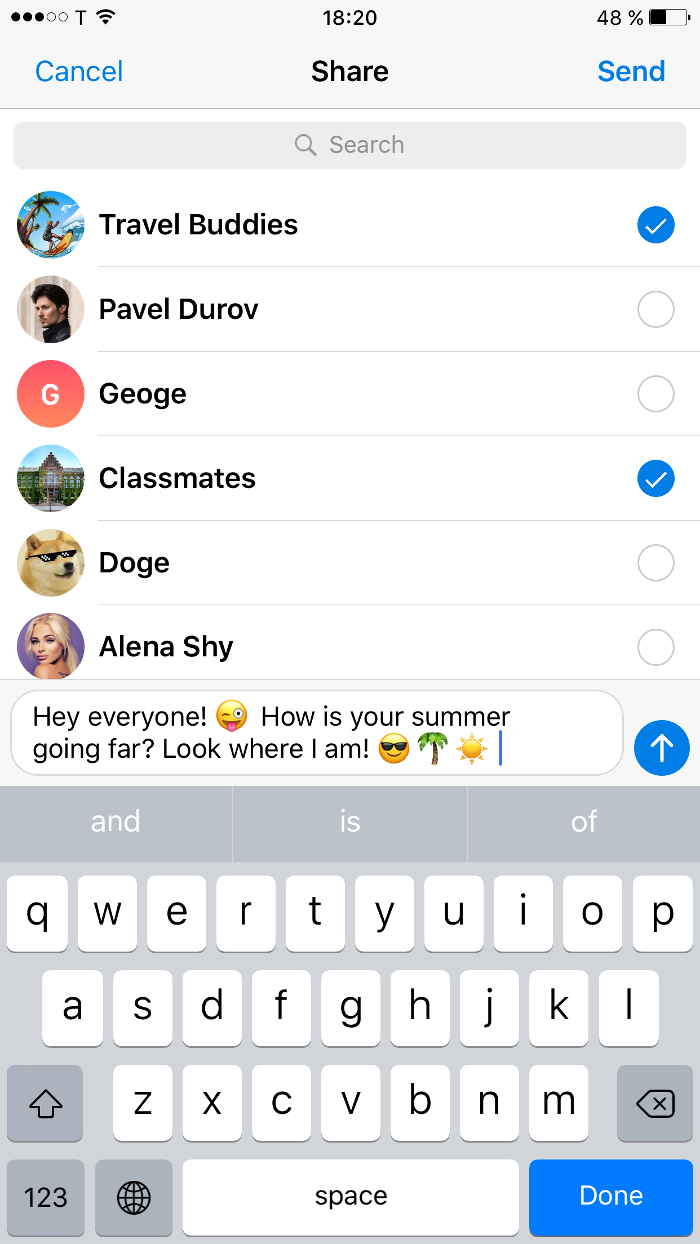Image resolution: width=700 pixels, height=1244 pixels.
Task: Tap Done on the keyboard
Action: click(610, 1196)
